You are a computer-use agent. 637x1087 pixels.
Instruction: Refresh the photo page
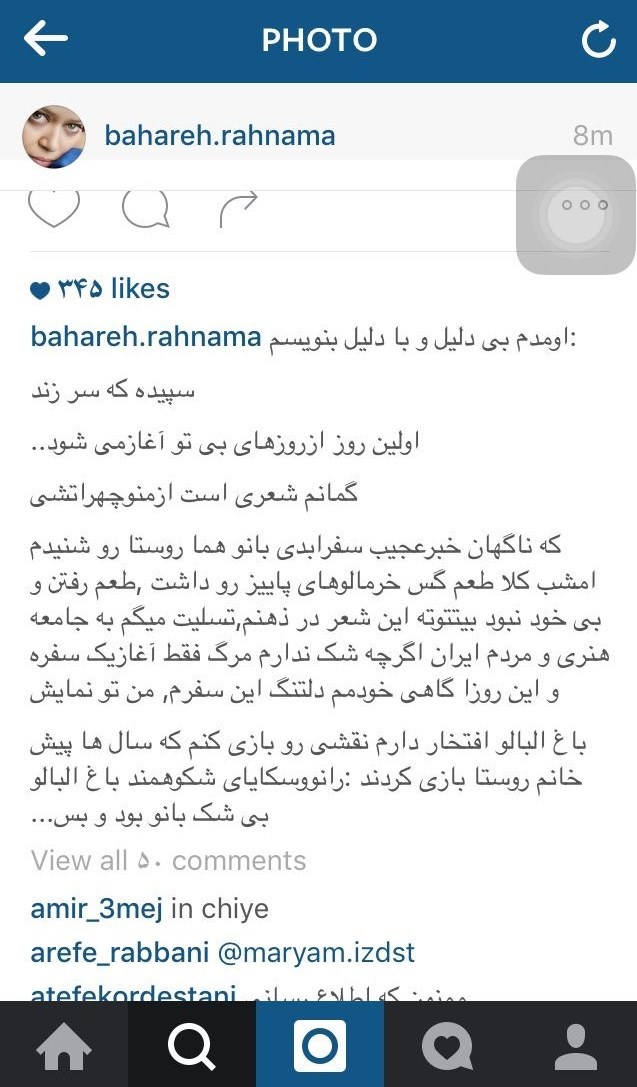[x=598, y=40]
